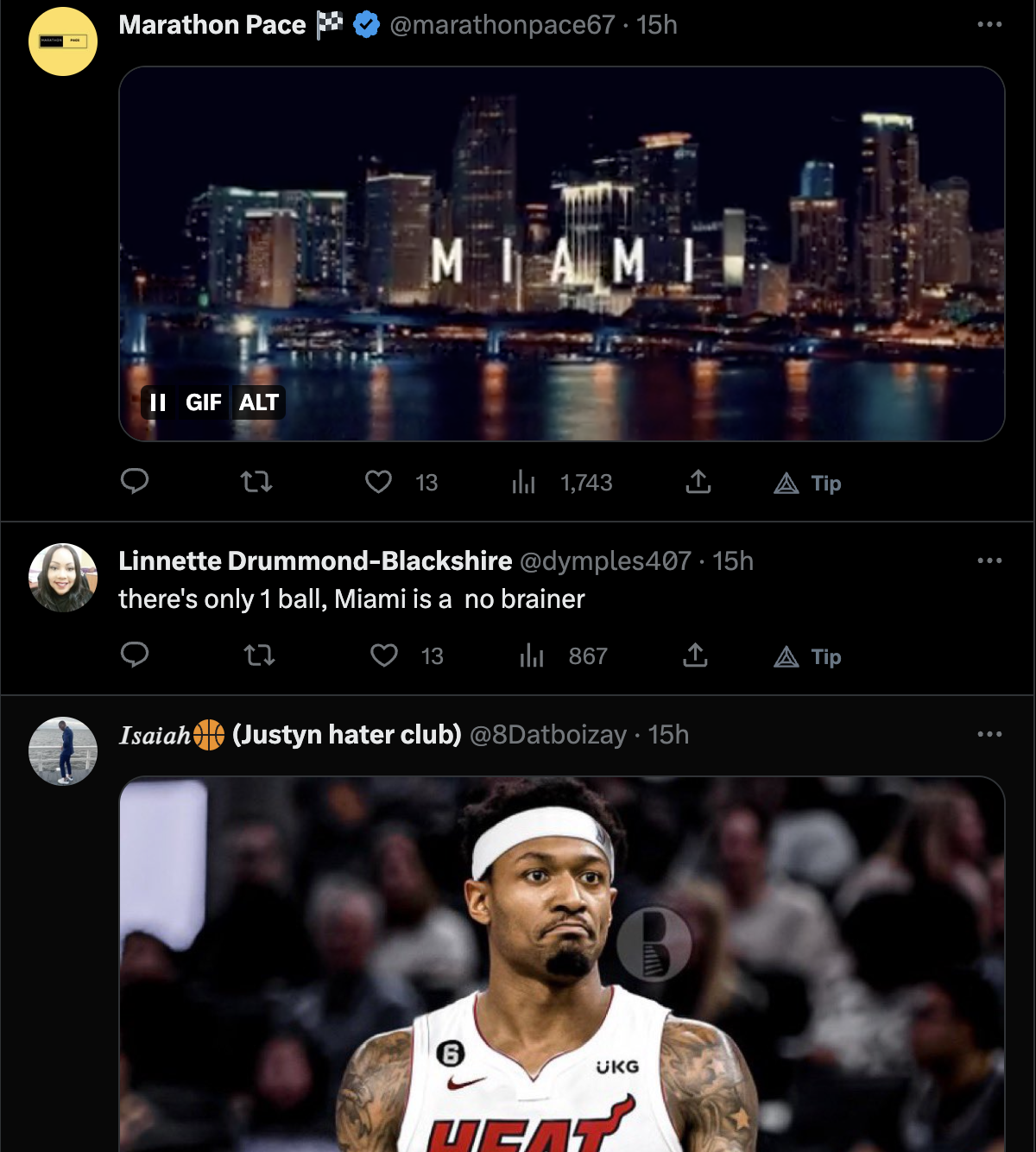The width and height of the screenshot is (1036, 1152).
Task: Open the more menu on Linnette's reply
Action: click(x=989, y=560)
